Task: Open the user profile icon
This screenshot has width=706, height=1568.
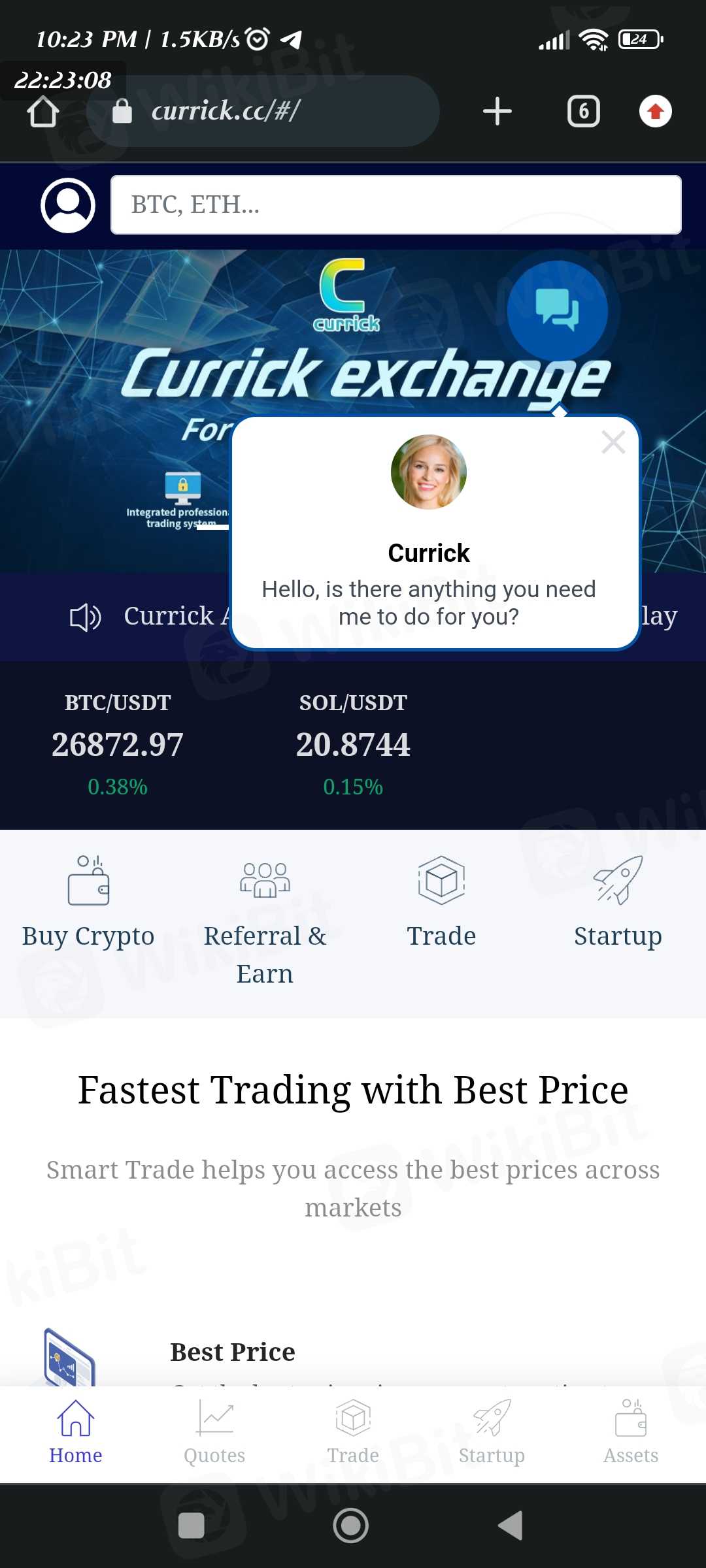Action: point(68,205)
